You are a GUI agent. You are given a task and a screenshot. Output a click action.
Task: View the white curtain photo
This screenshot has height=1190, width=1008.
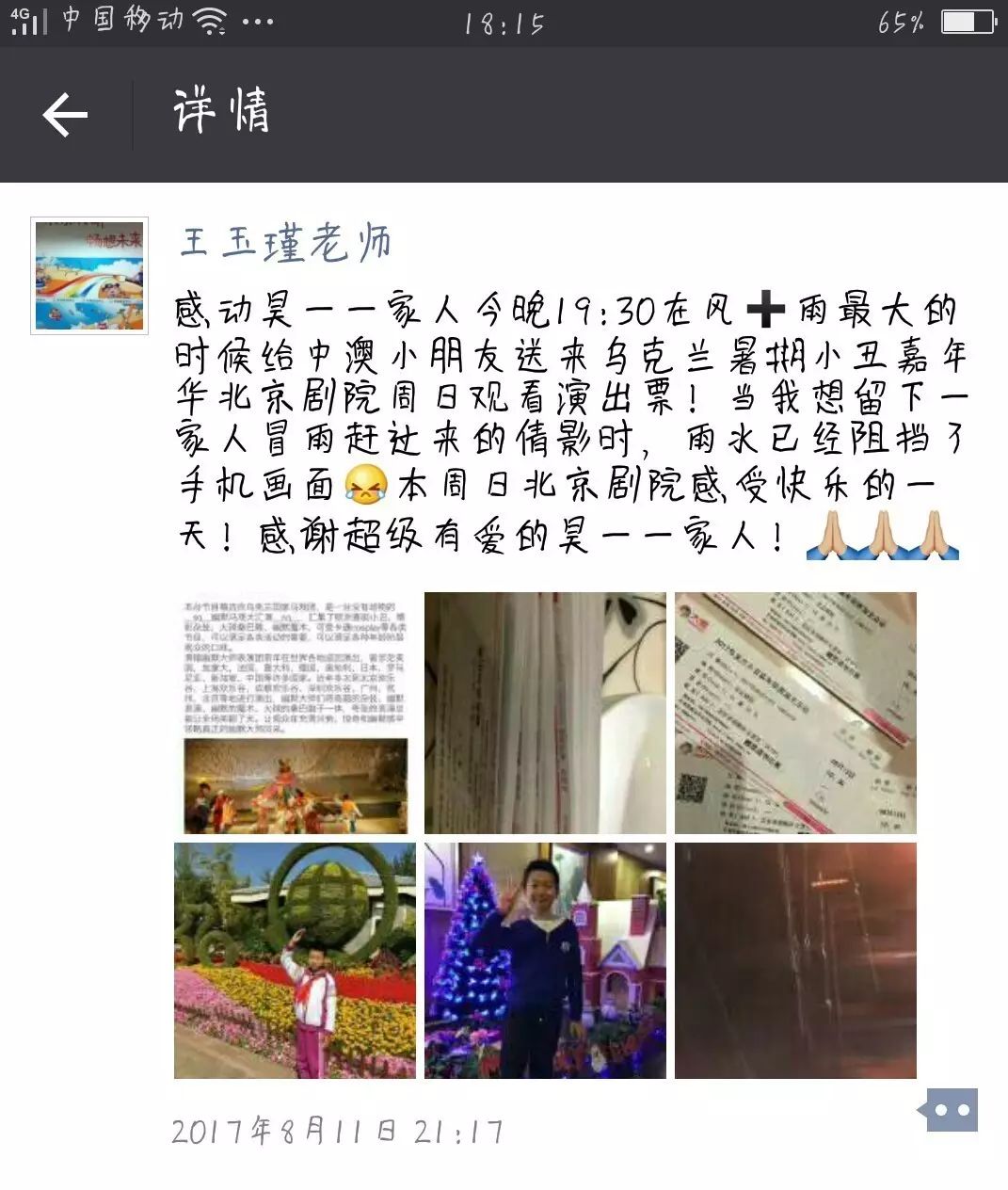[545, 713]
